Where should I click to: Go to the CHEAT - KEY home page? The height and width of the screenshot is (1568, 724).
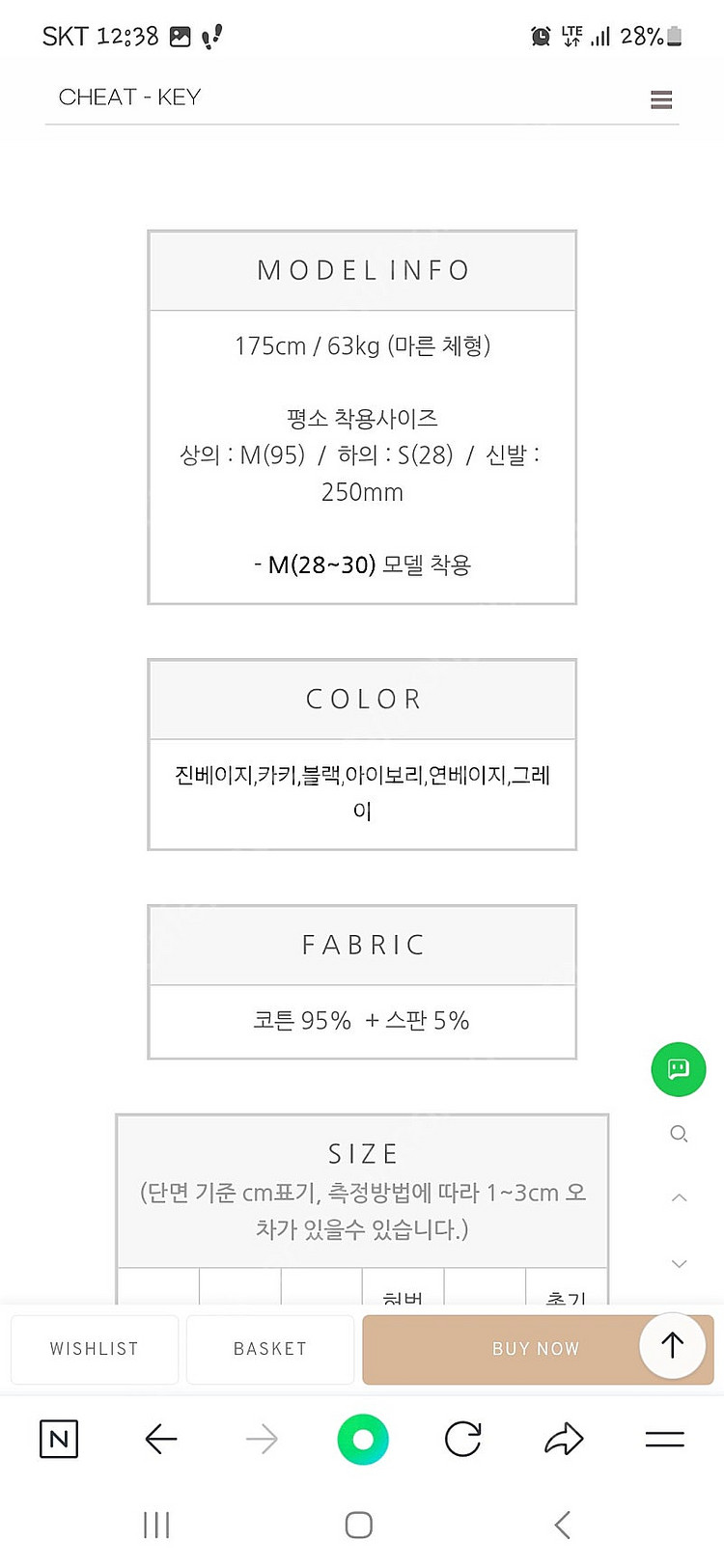129,97
